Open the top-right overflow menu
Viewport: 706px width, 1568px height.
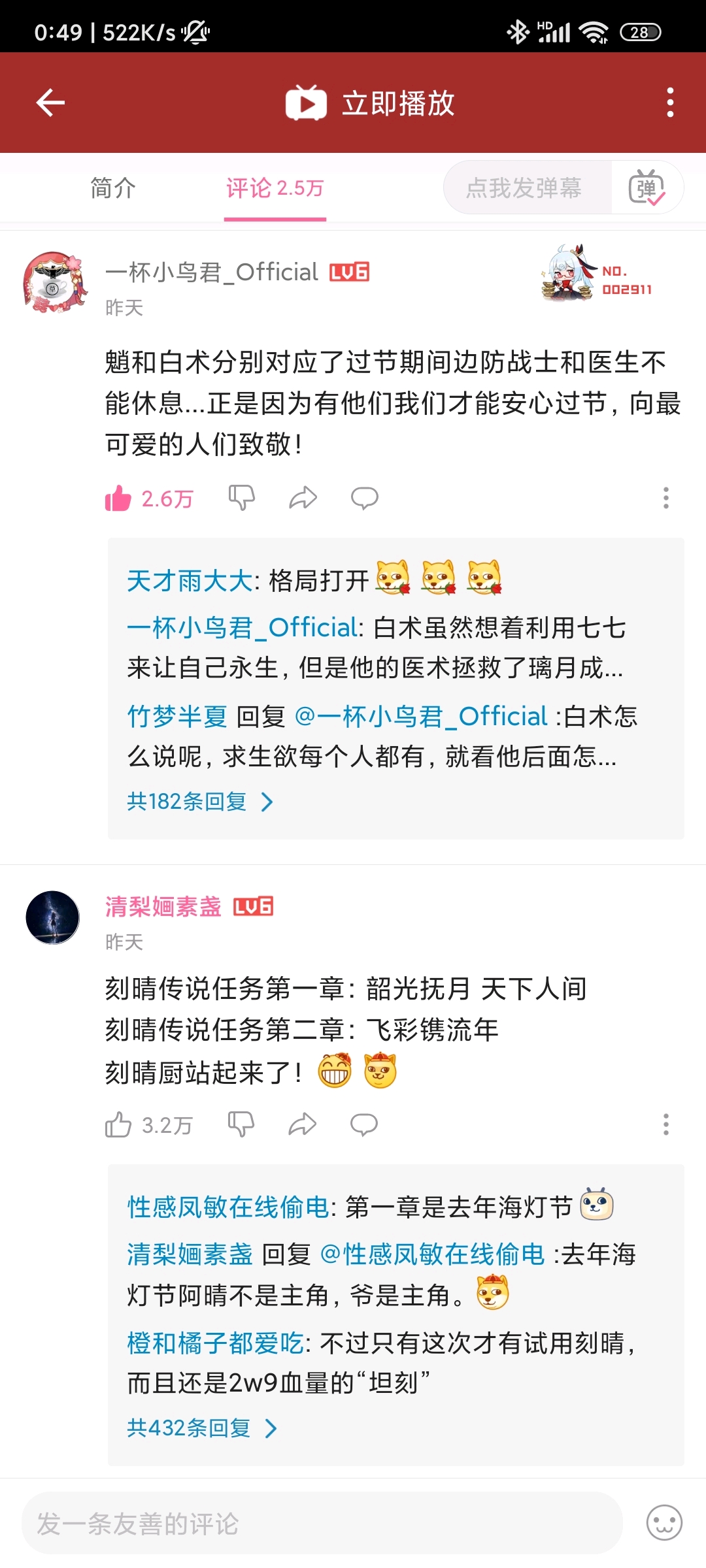(670, 103)
